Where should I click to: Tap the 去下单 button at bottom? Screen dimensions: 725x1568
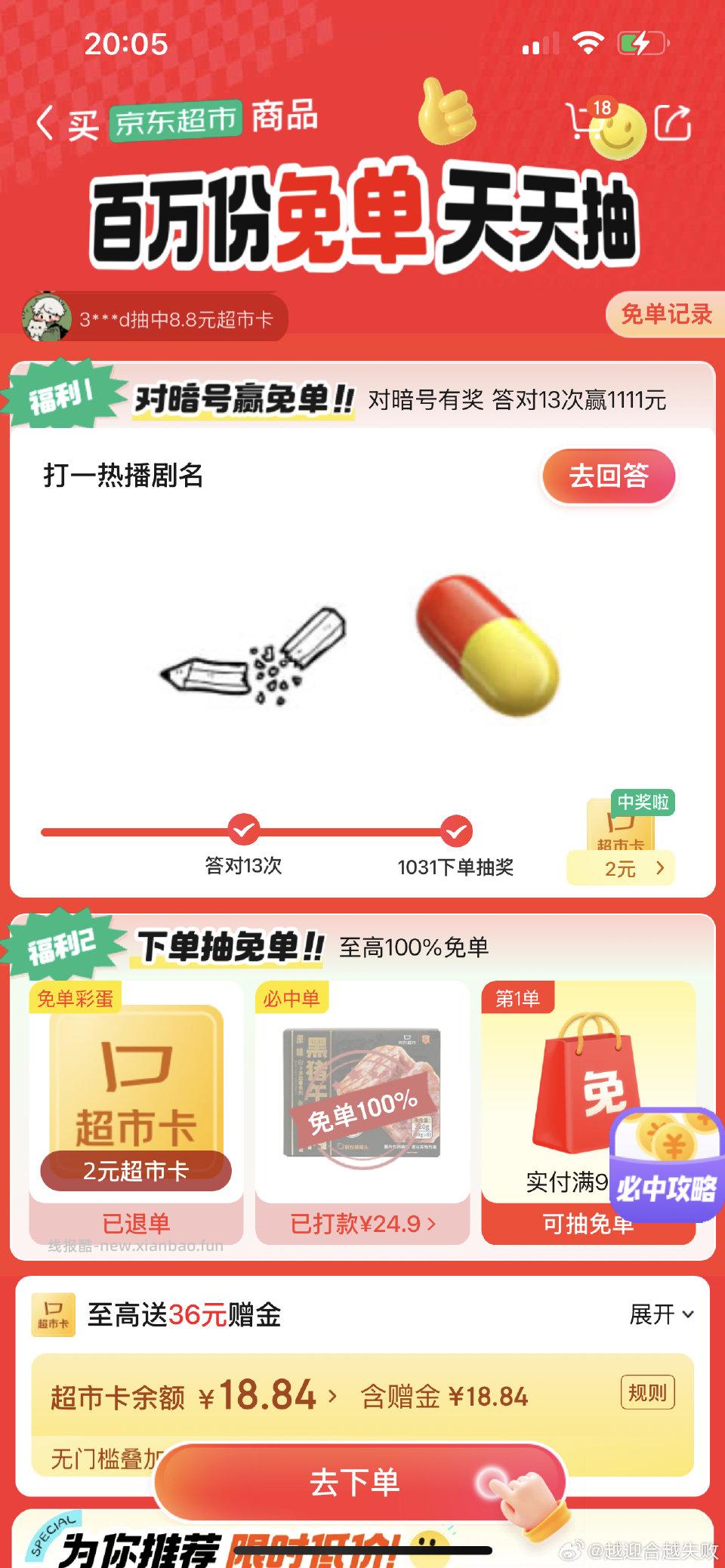[358, 1482]
